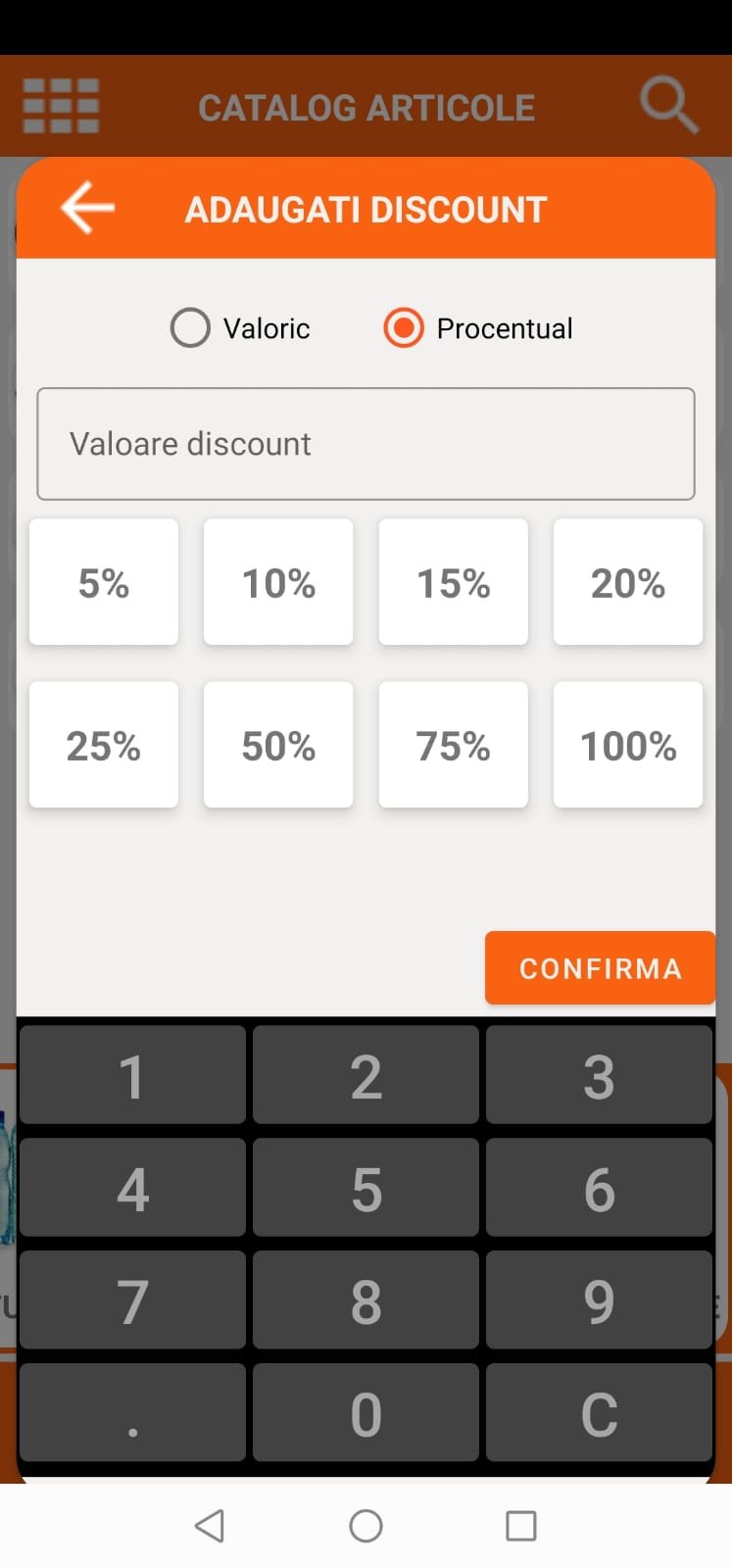The height and width of the screenshot is (1568, 732).
Task: Choose the 5% discount option
Action: click(103, 582)
